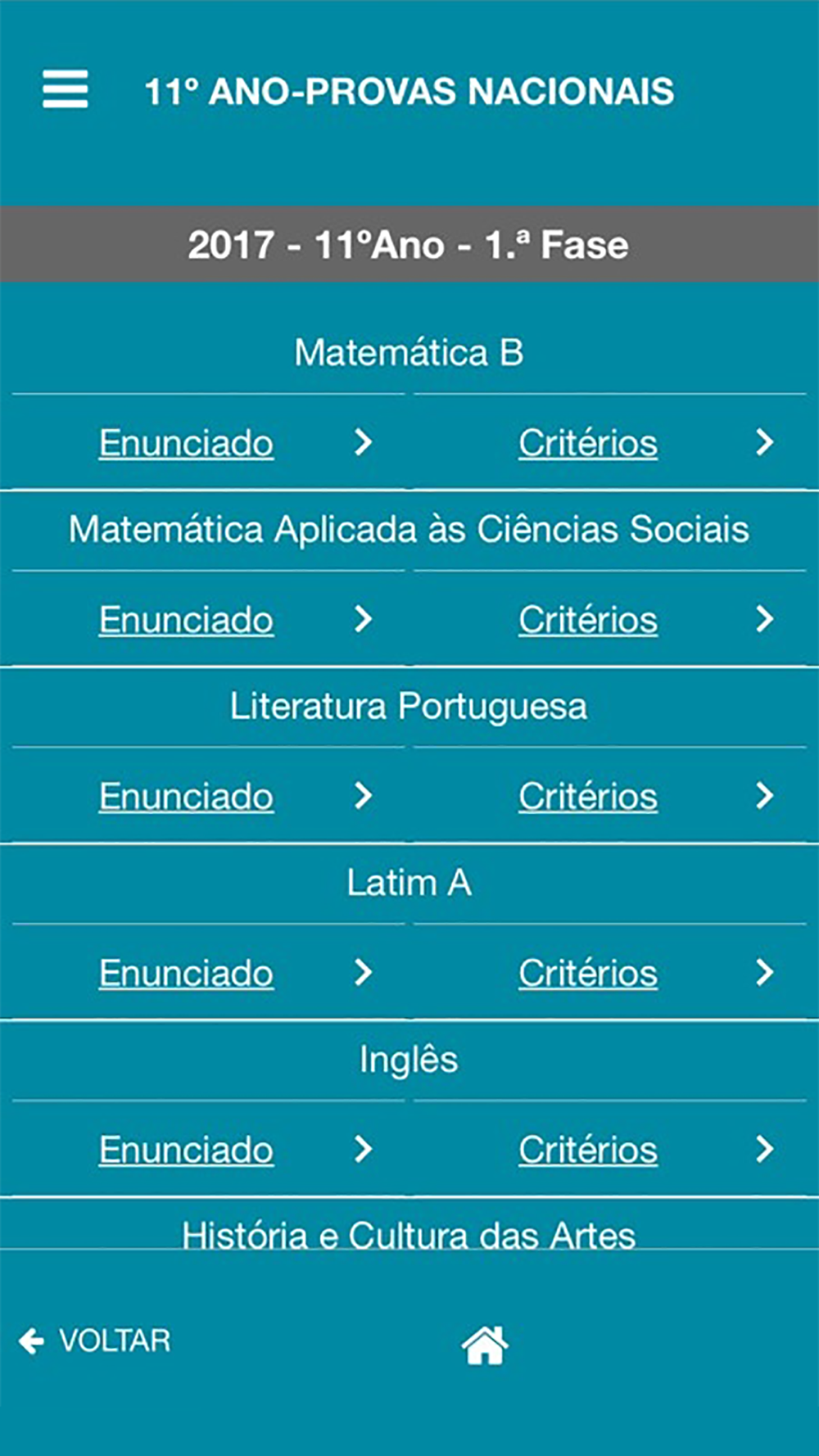Go to the home screen icon
Viewport: 819px width, 1456px height.
(485, 1345)
